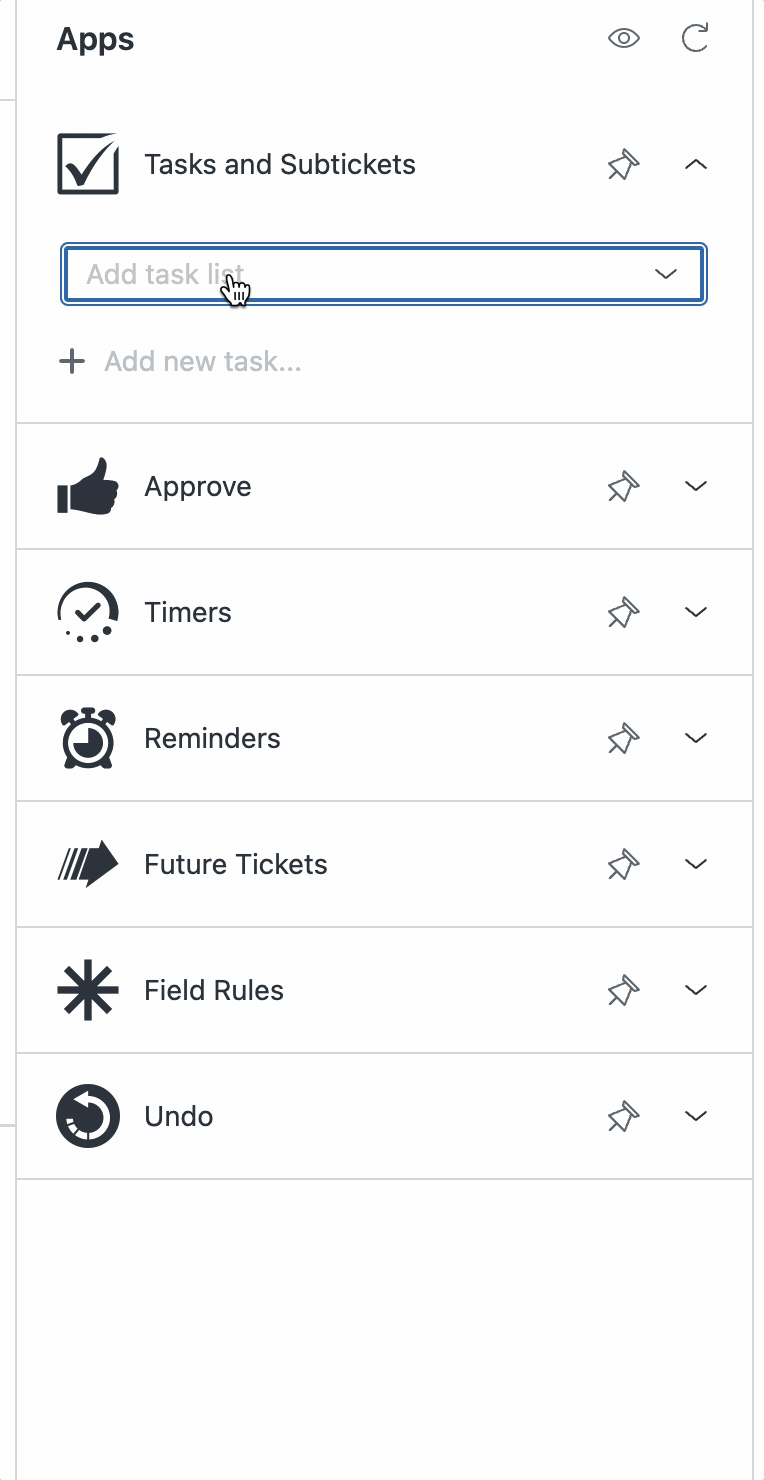Tap the Add new task field
Viewport: 764px width, 1480px height.
point(203,361)
